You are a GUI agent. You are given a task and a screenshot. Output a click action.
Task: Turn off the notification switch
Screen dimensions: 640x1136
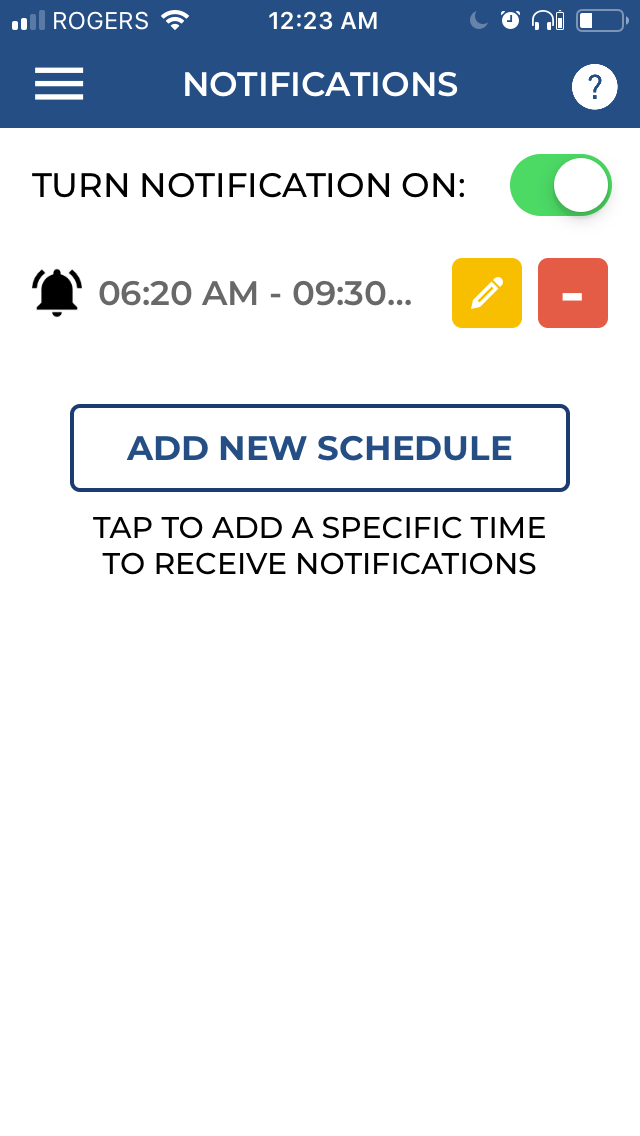coord(560,185)
